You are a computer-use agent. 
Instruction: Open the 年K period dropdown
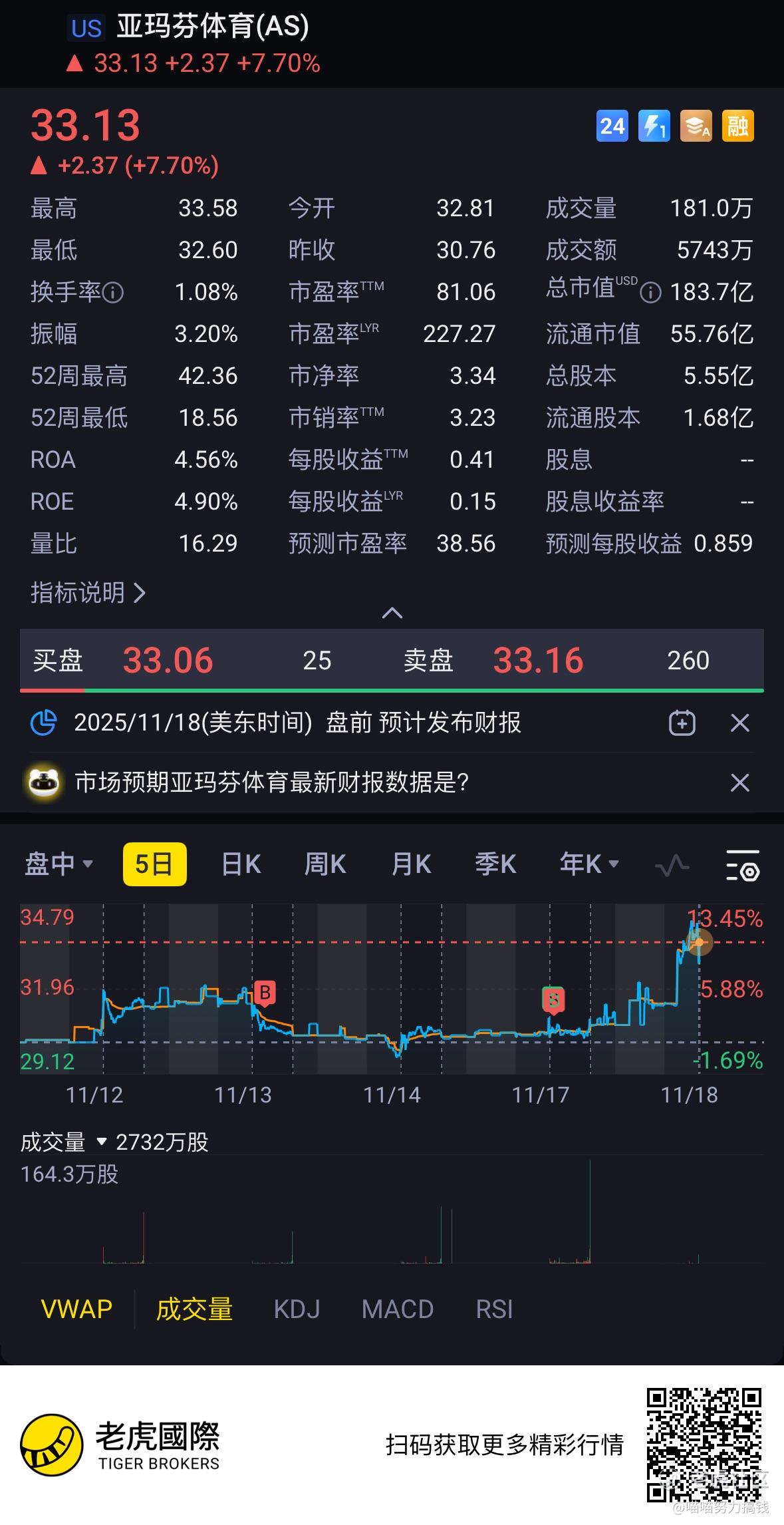pos(589,864)
